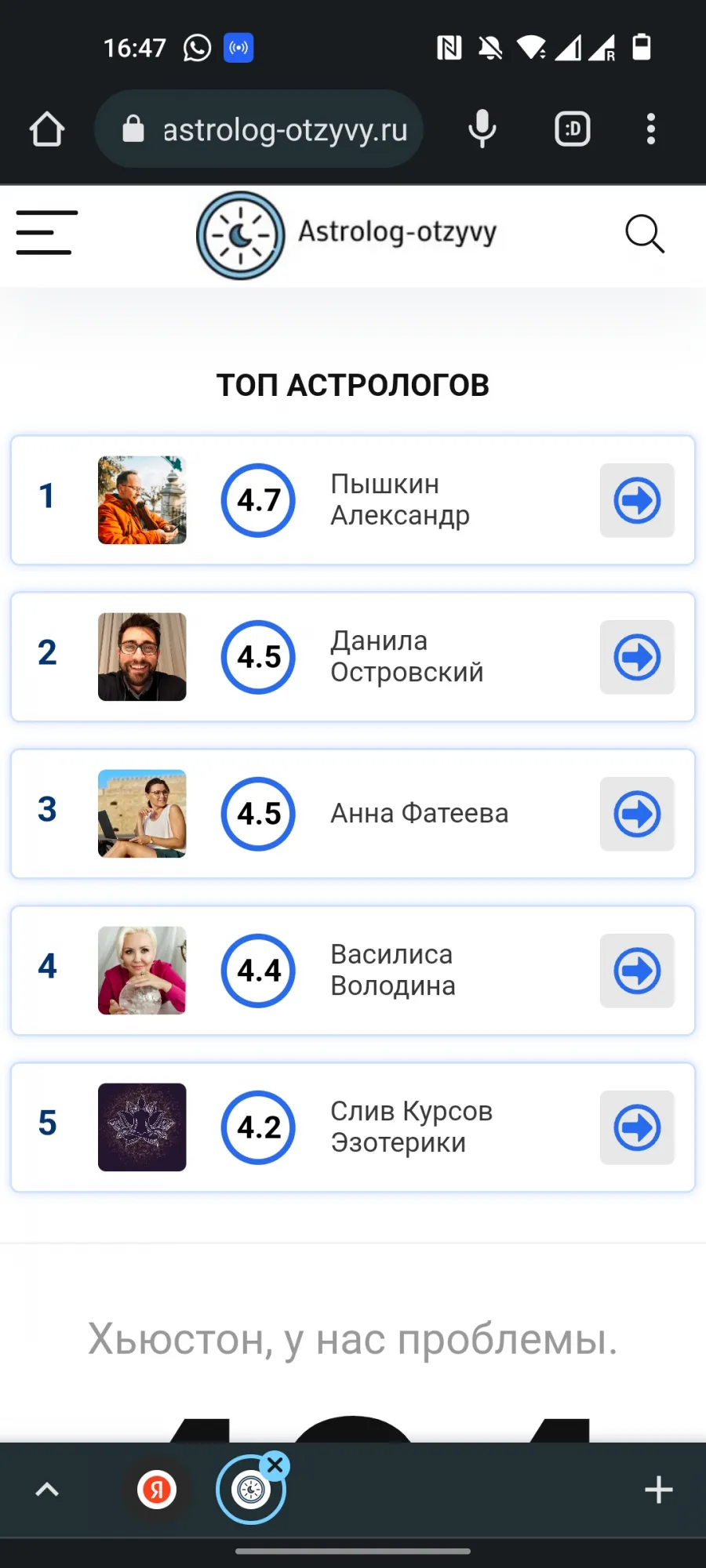Go to the browser home page

tap(47, 129)
